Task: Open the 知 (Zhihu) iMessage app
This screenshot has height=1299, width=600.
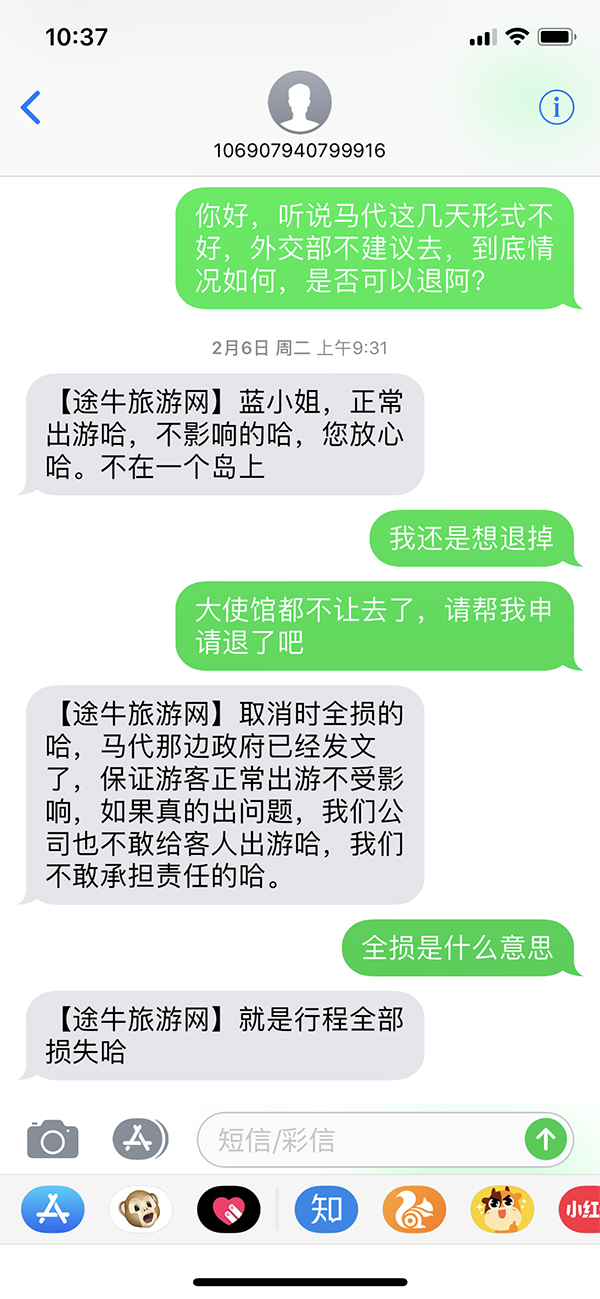Action: click(x=326, y=1210)
